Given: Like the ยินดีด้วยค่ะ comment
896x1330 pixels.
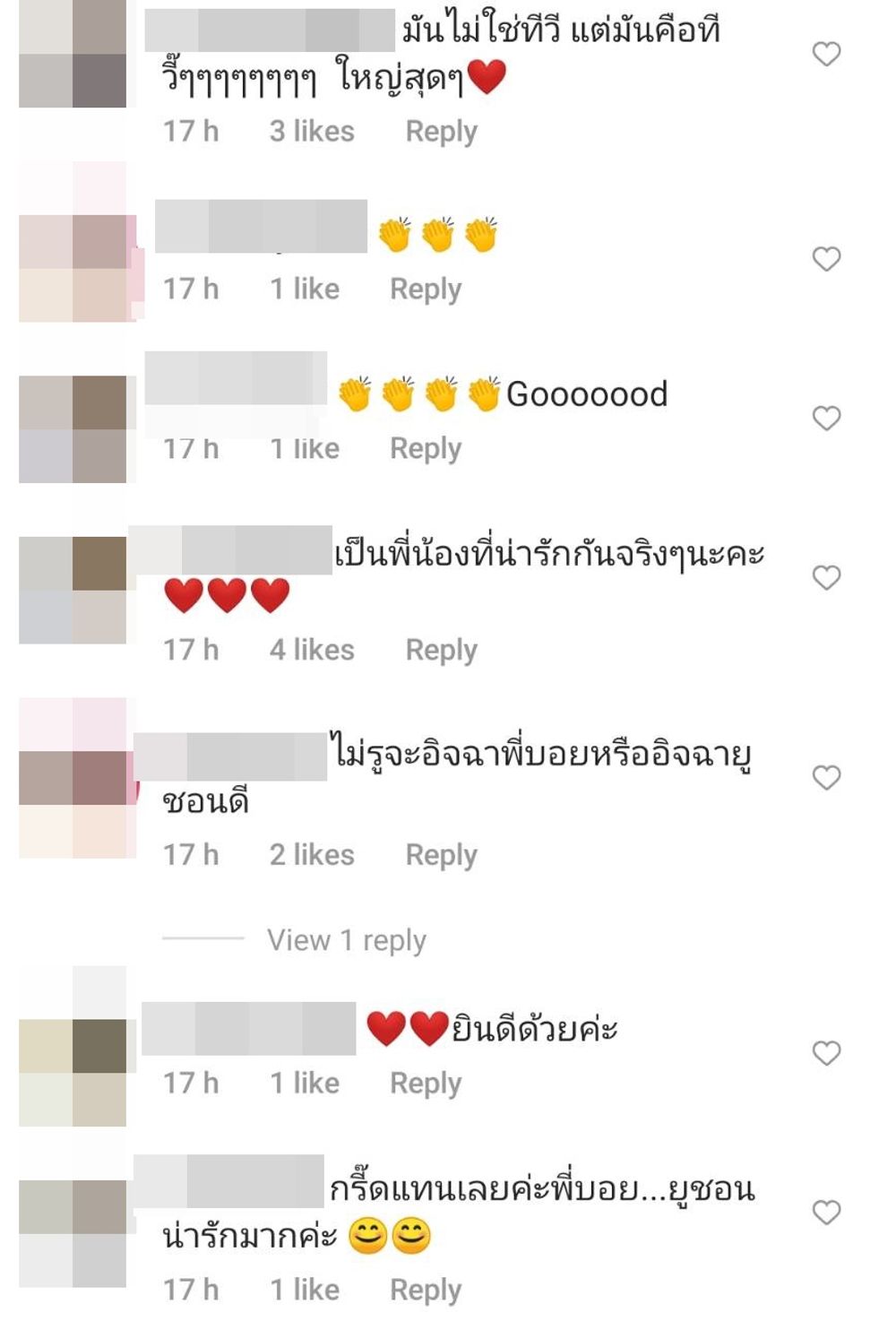Looking at the screenshot, I should 826,1053.
